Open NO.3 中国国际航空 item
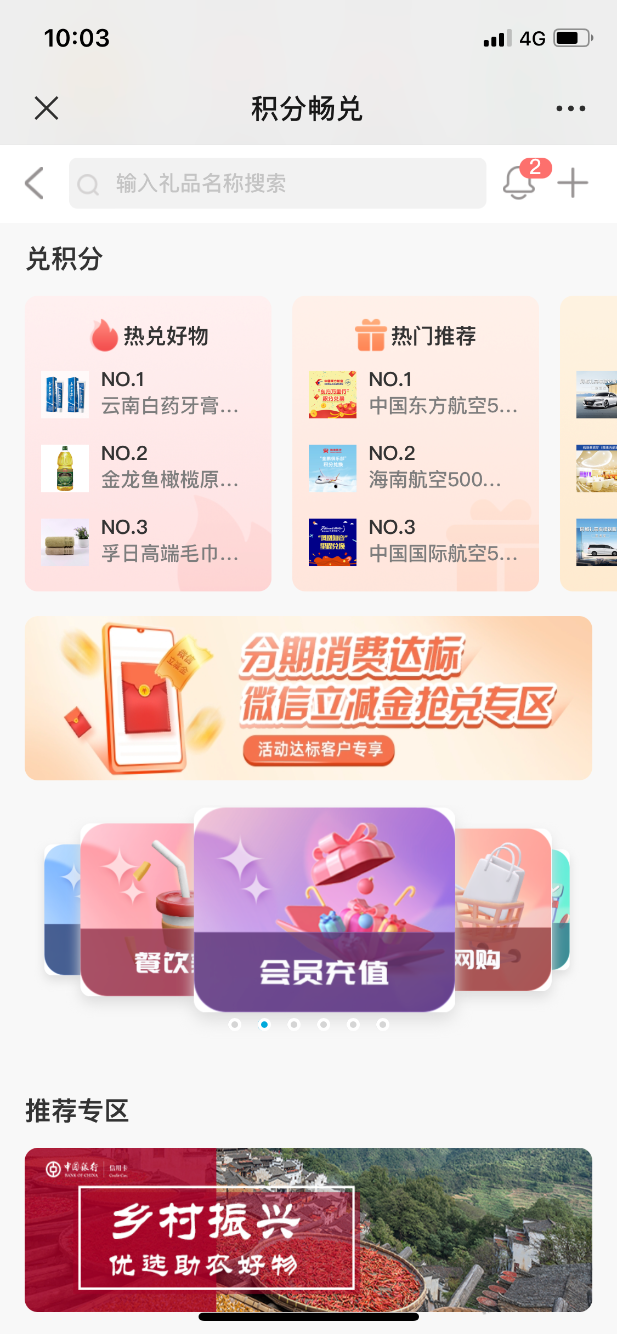 point(414,541)
